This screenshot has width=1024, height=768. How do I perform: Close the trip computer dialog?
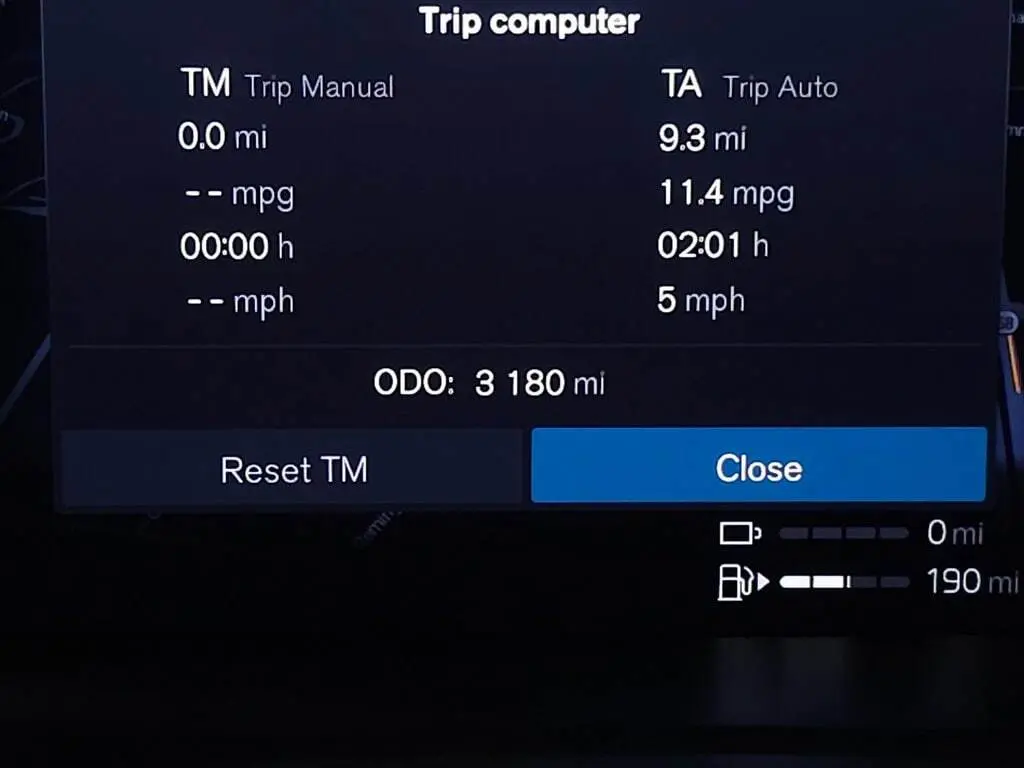[x=758, y=467]
